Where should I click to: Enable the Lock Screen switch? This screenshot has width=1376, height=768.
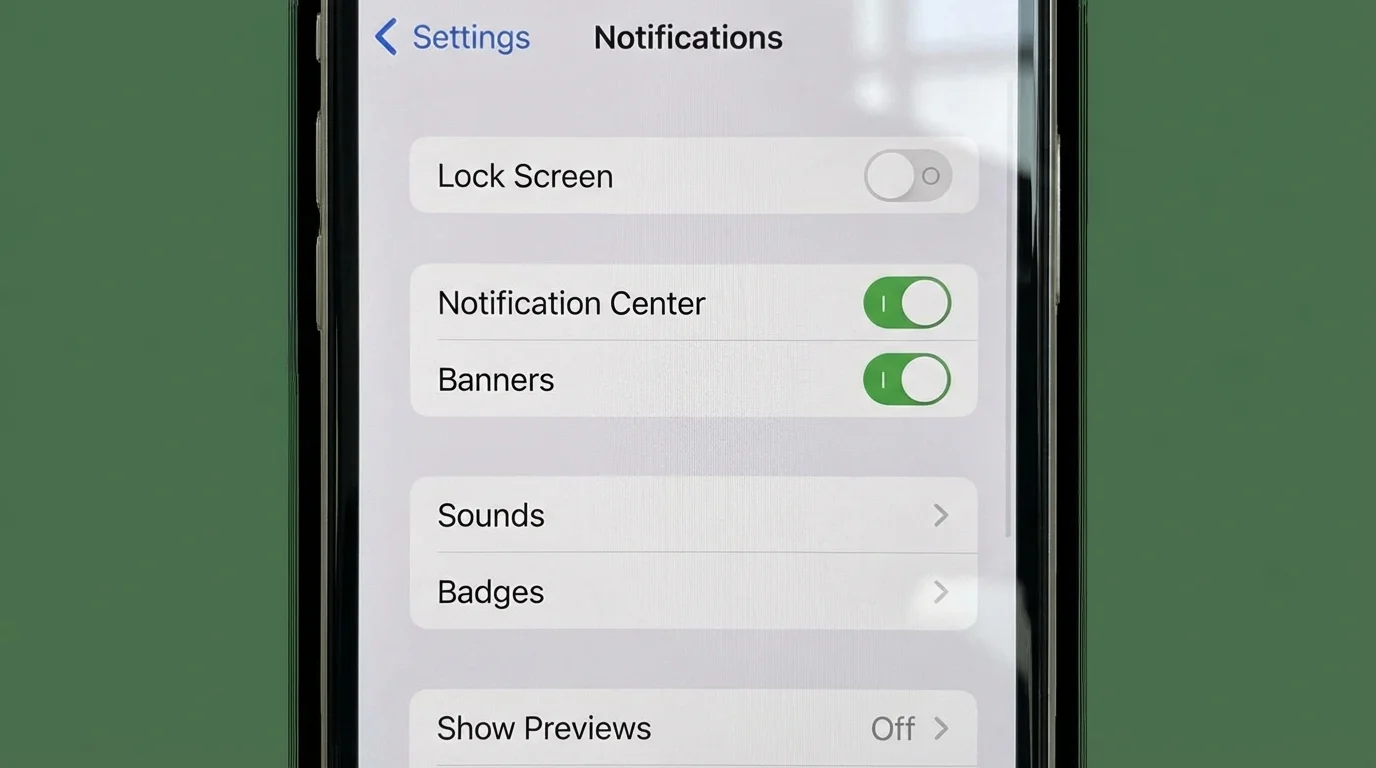coord(907,177)
